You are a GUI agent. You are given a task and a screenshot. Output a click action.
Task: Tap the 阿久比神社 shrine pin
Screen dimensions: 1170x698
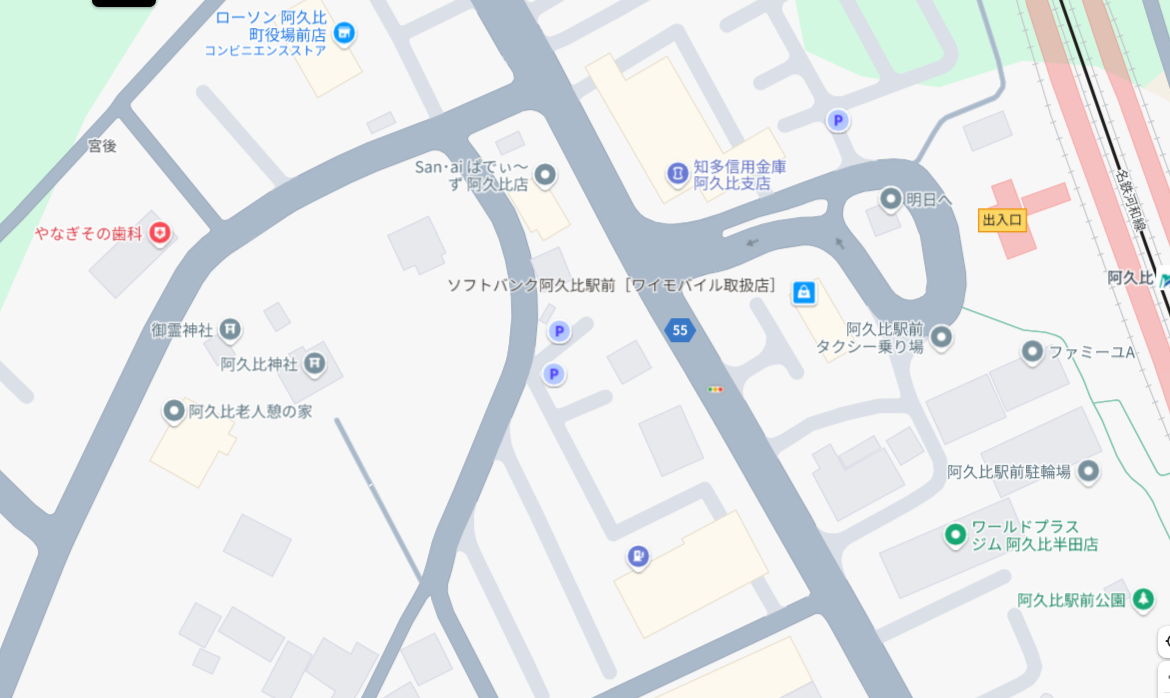point(315,364)
